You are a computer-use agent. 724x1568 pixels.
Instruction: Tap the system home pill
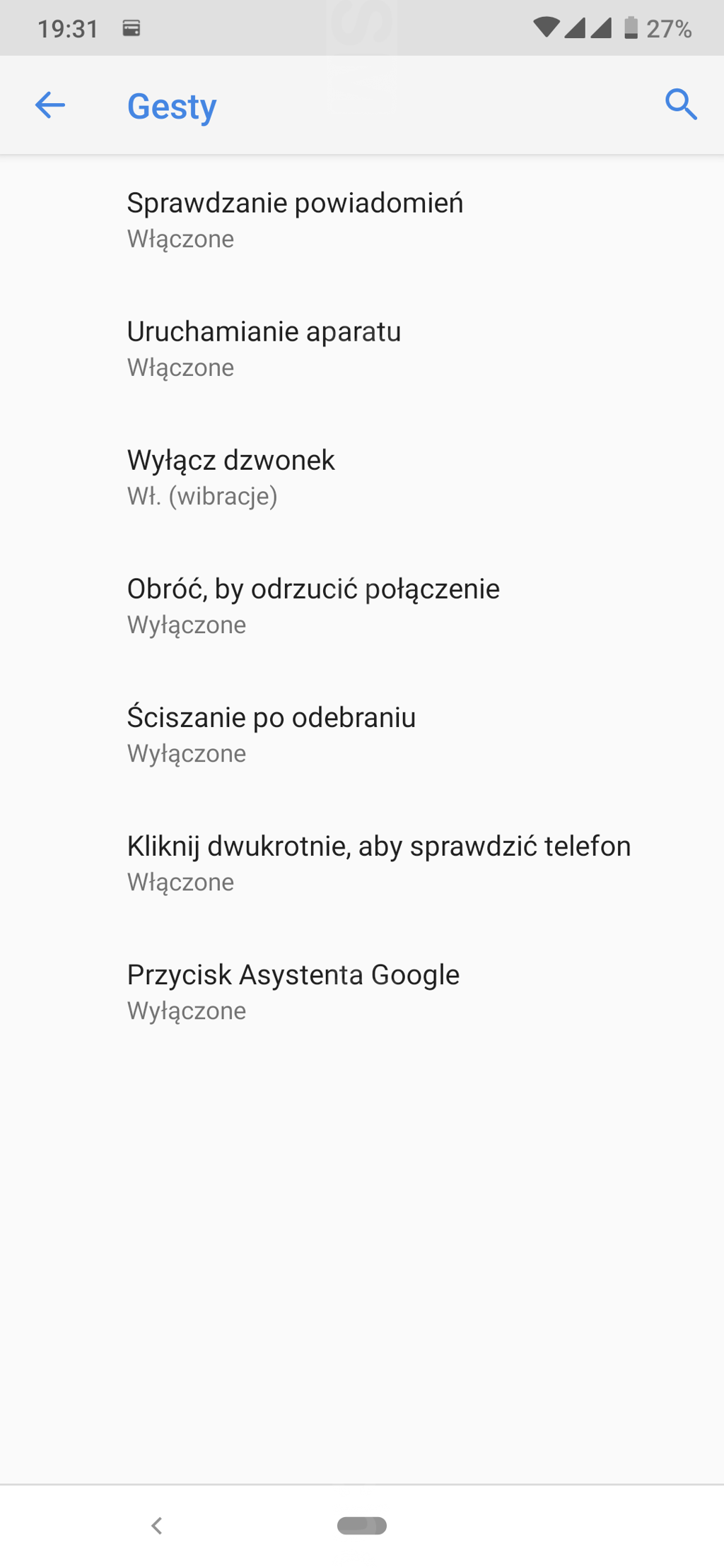tap(362, 1526)
